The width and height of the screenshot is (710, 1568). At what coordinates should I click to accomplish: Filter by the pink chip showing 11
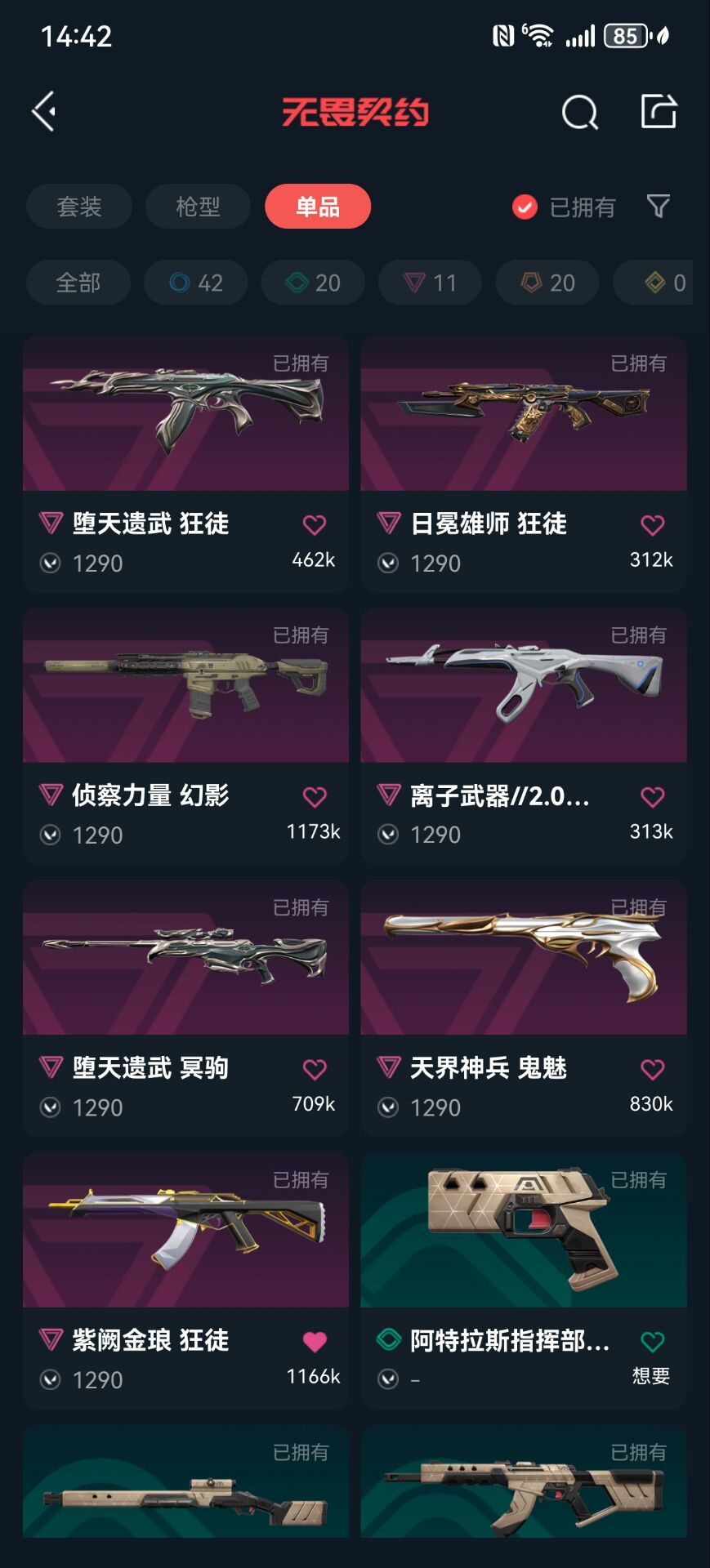pyautogui.click(x=430, y=283)
